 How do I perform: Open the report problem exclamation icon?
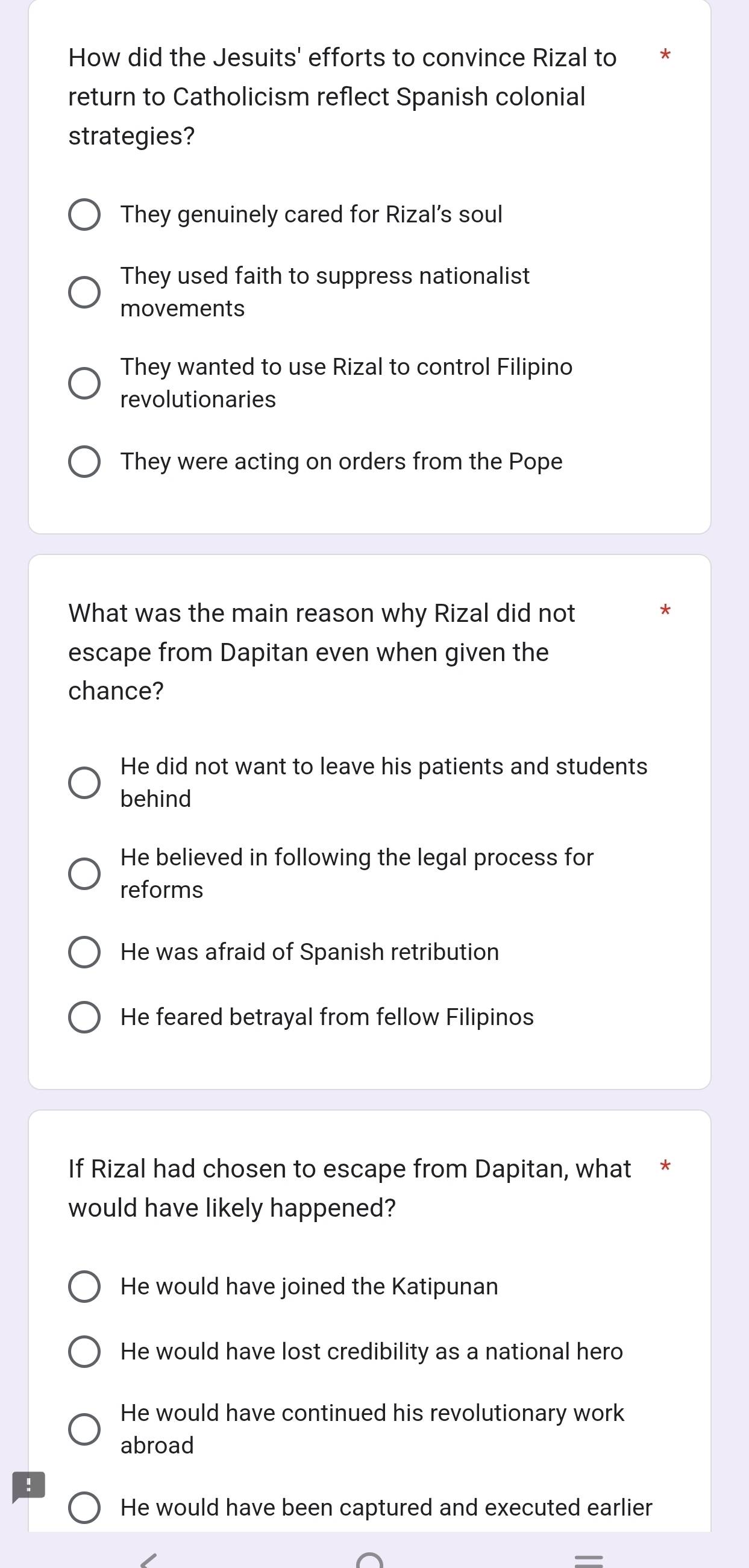click(x=28, y=1487)
